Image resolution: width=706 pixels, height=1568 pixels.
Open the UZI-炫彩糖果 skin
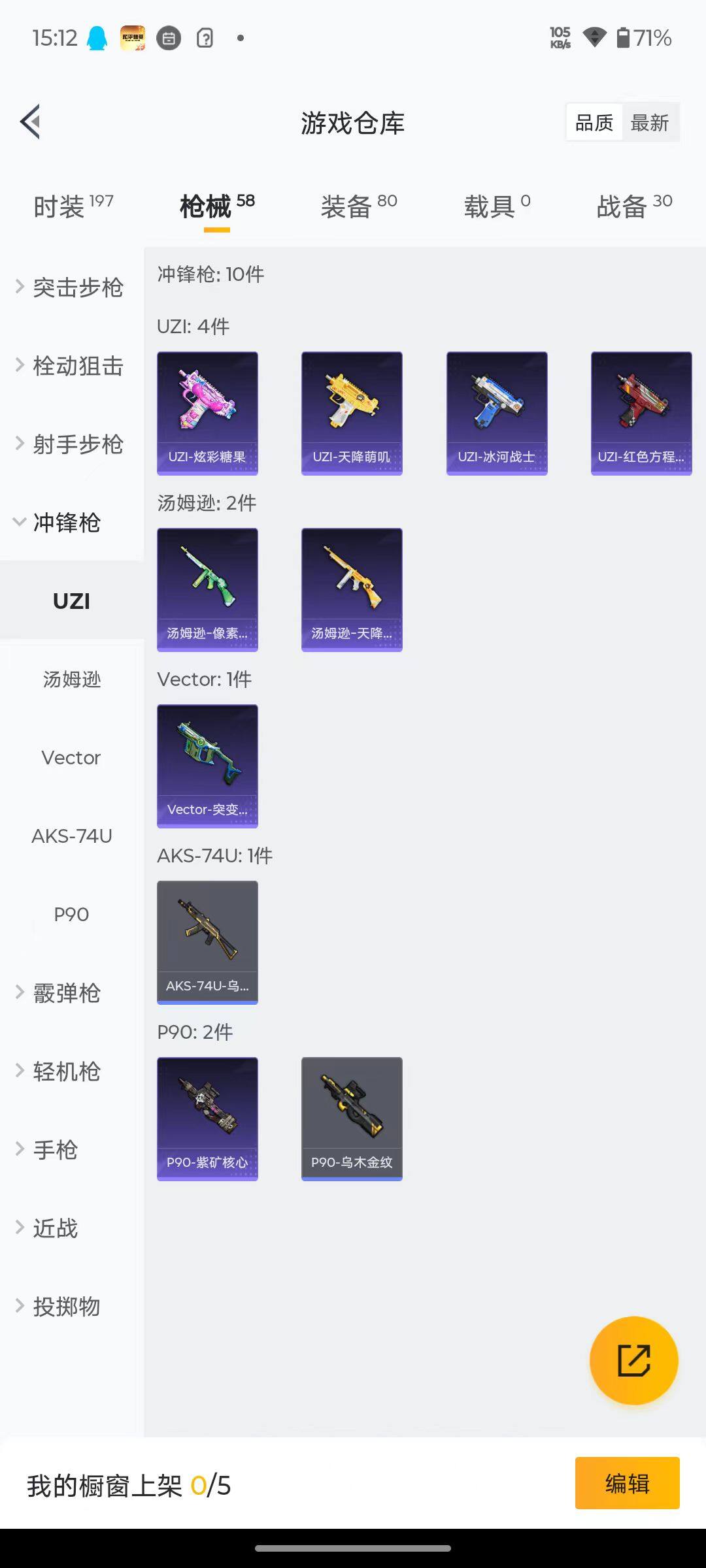coord(207,413)
